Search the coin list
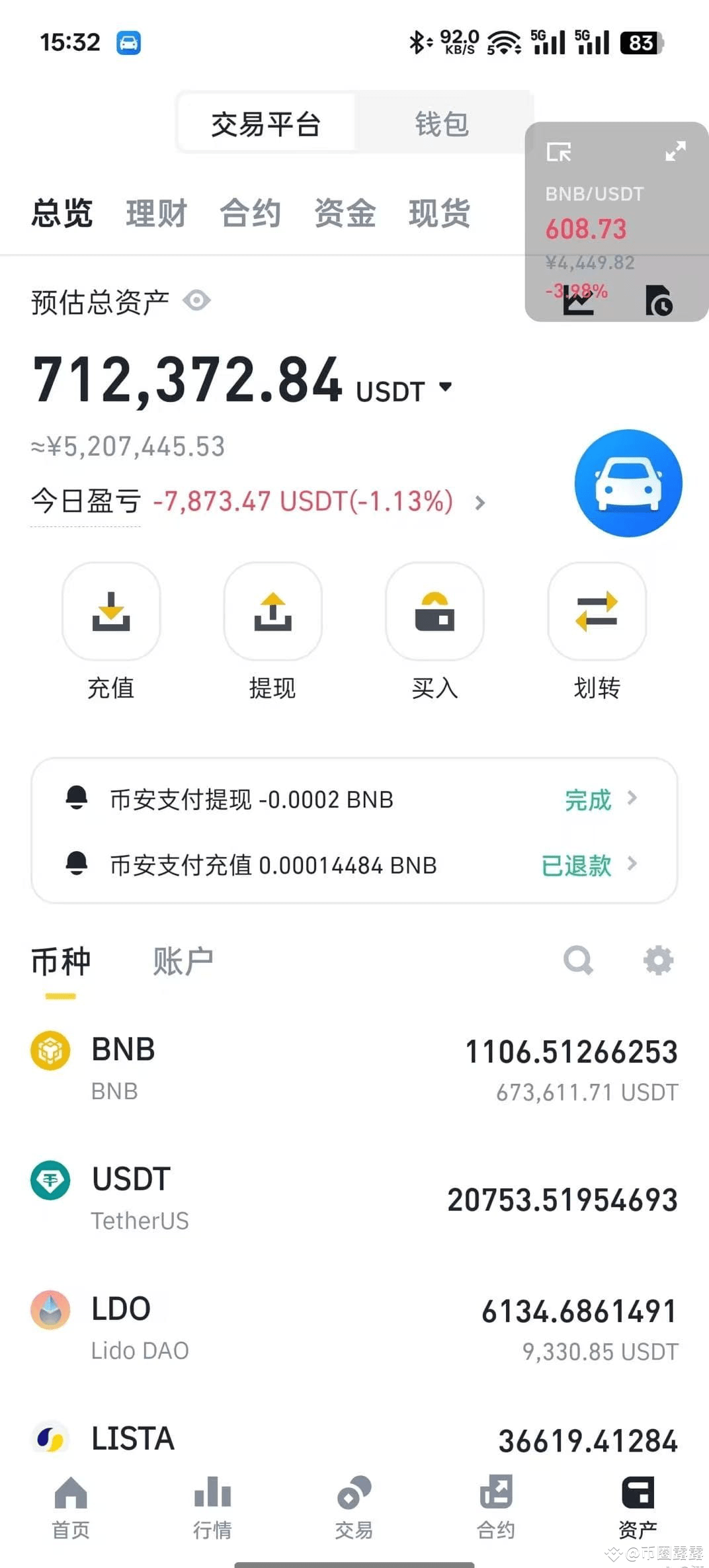Viewport: 709px width, 1568px height. pyautogui.click(x=578, y=960)
